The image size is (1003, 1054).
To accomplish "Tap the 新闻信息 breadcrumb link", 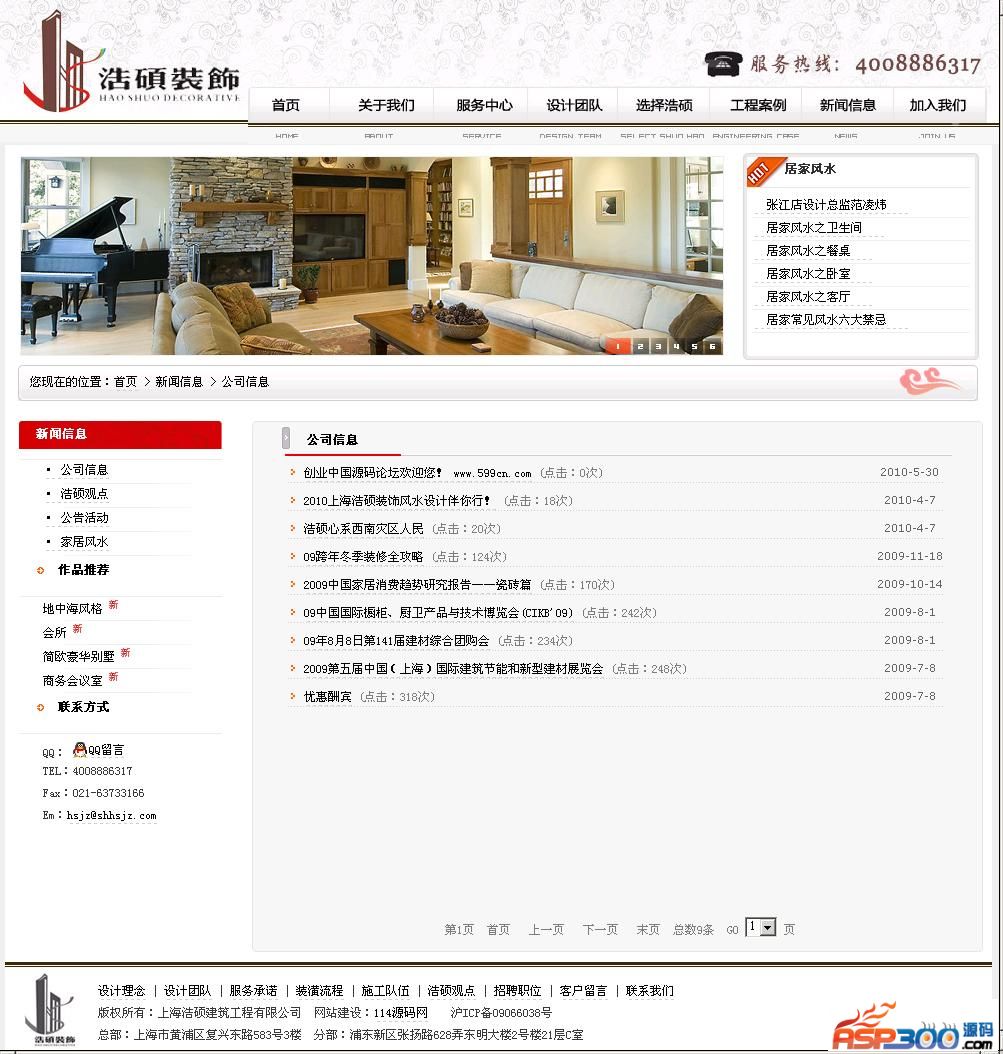I will point(179,381).
